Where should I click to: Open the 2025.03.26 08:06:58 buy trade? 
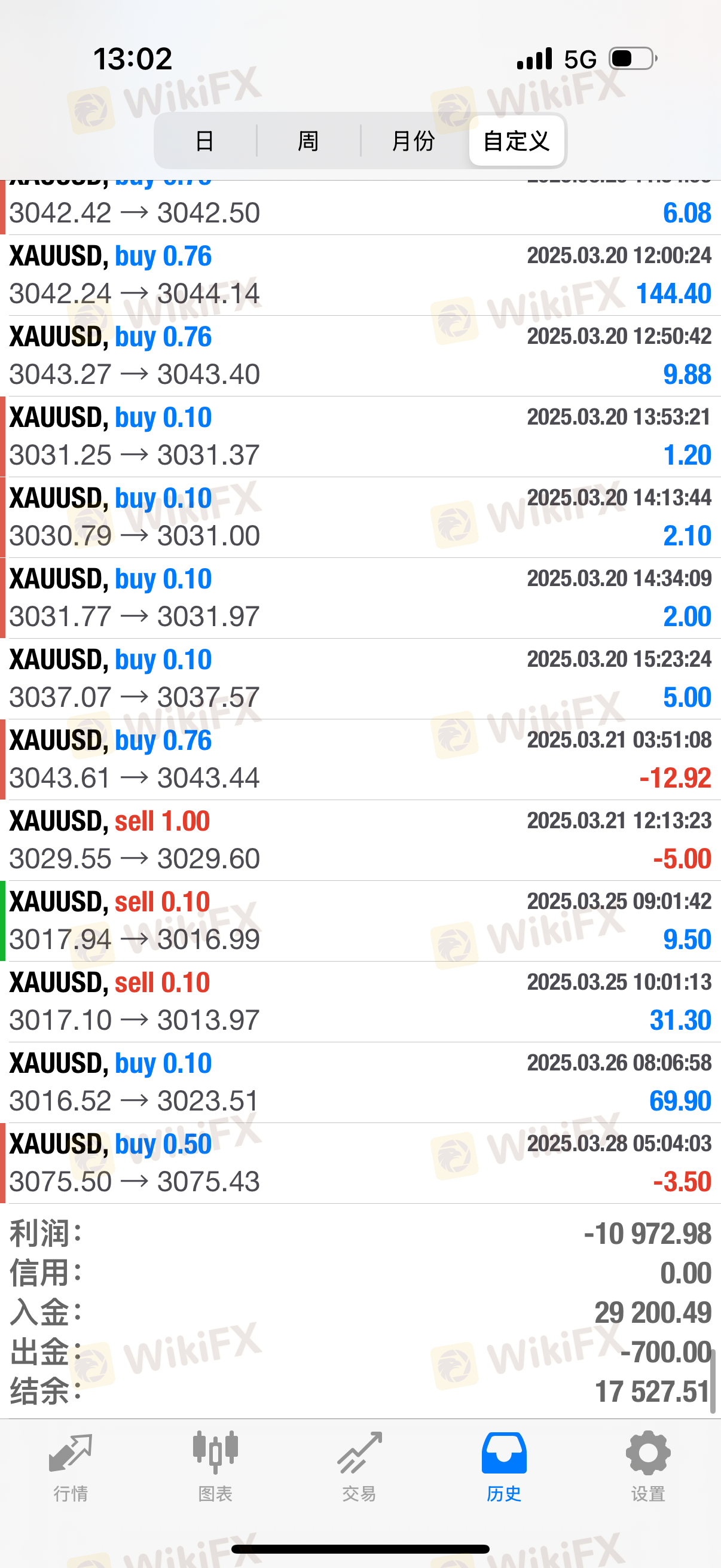360,1083
